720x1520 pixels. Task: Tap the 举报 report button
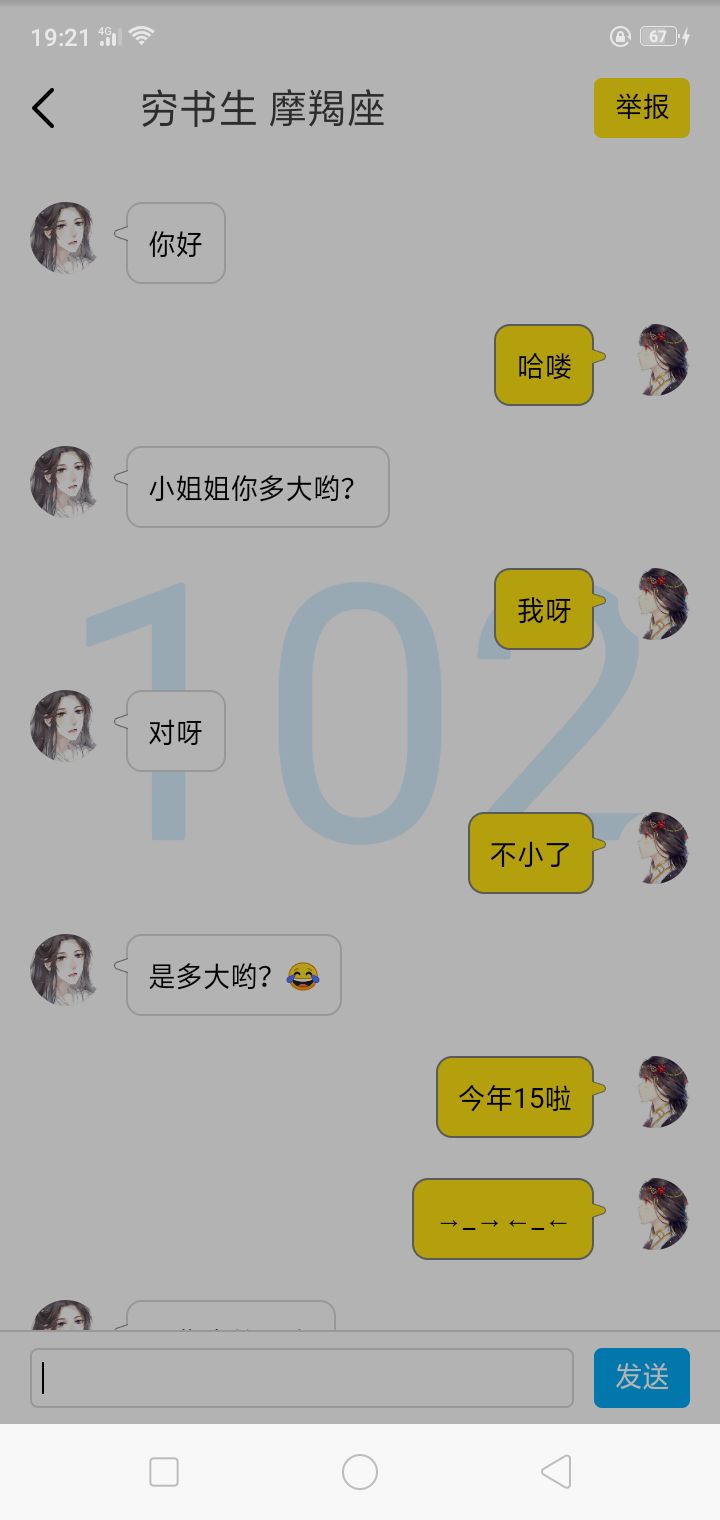tap(641, 108)
